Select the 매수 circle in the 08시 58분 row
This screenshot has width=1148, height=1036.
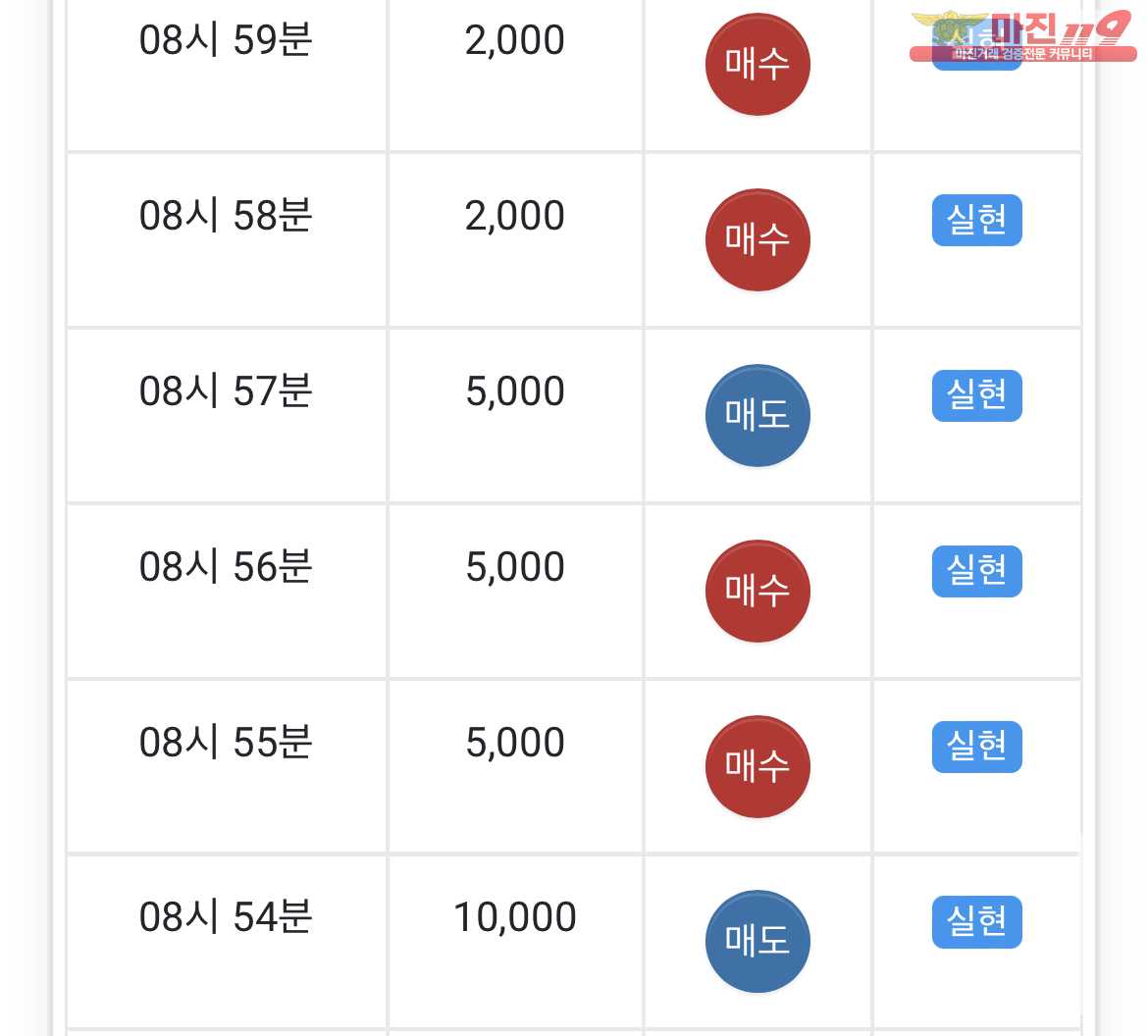[757, 239]
